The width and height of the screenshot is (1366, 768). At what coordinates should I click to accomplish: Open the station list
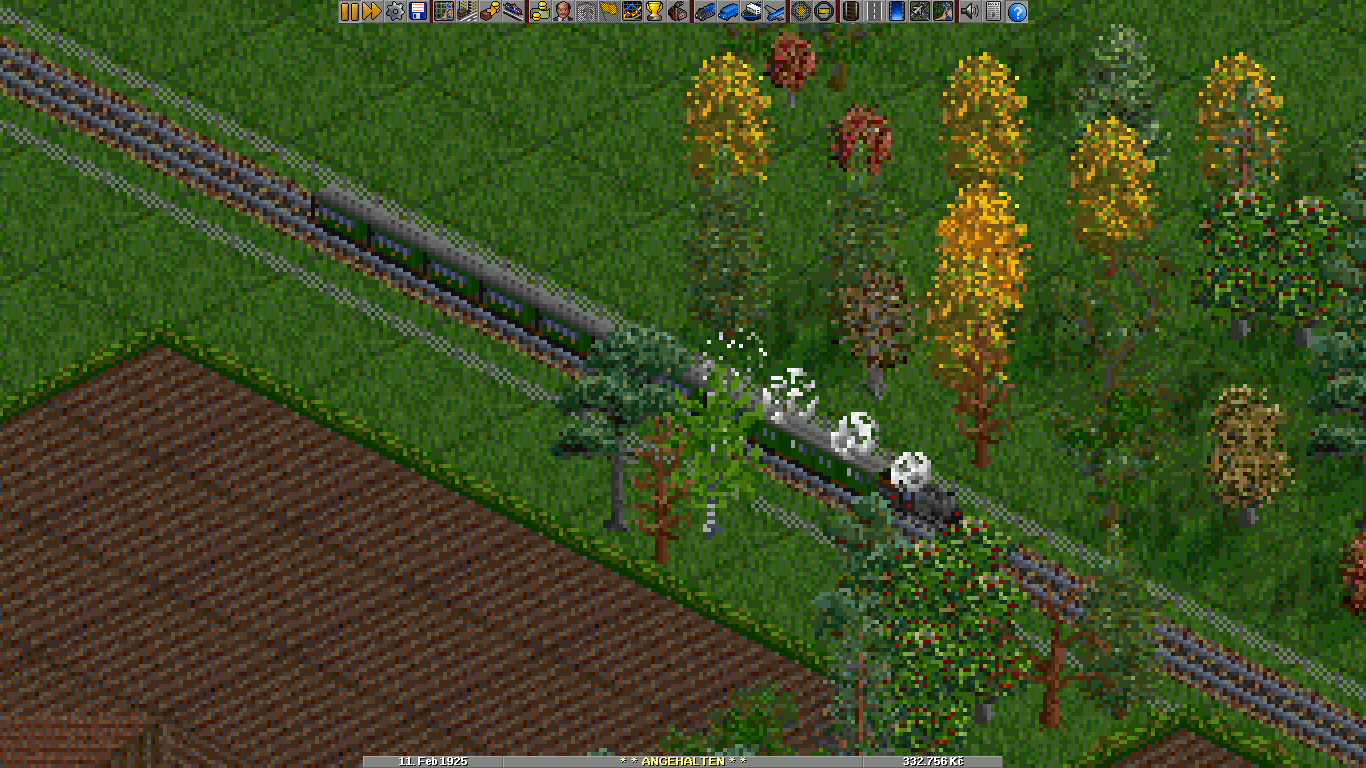[513, 12]
